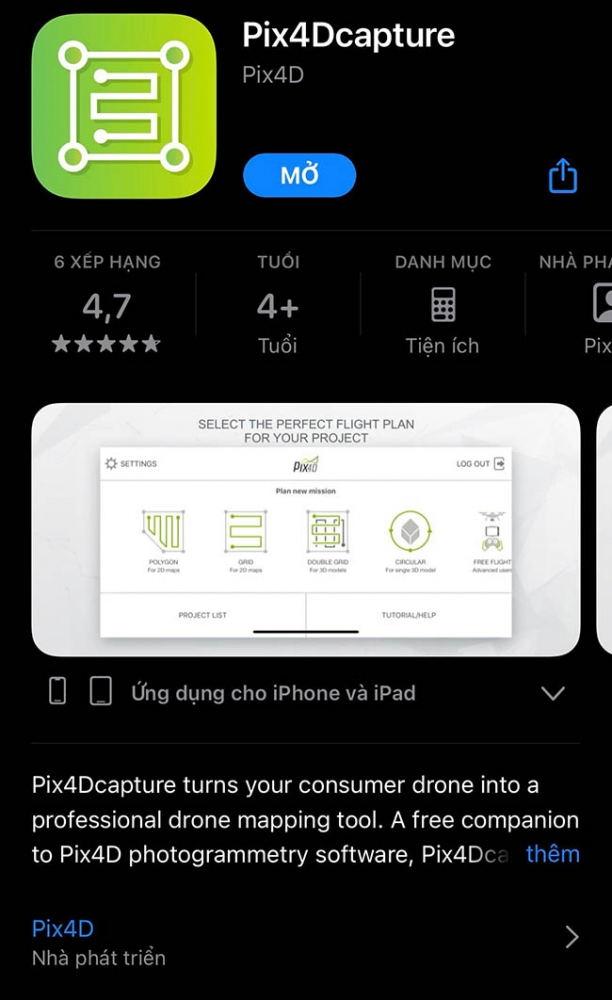View the flight plan screenshot preview

click(x=306, y=529)
